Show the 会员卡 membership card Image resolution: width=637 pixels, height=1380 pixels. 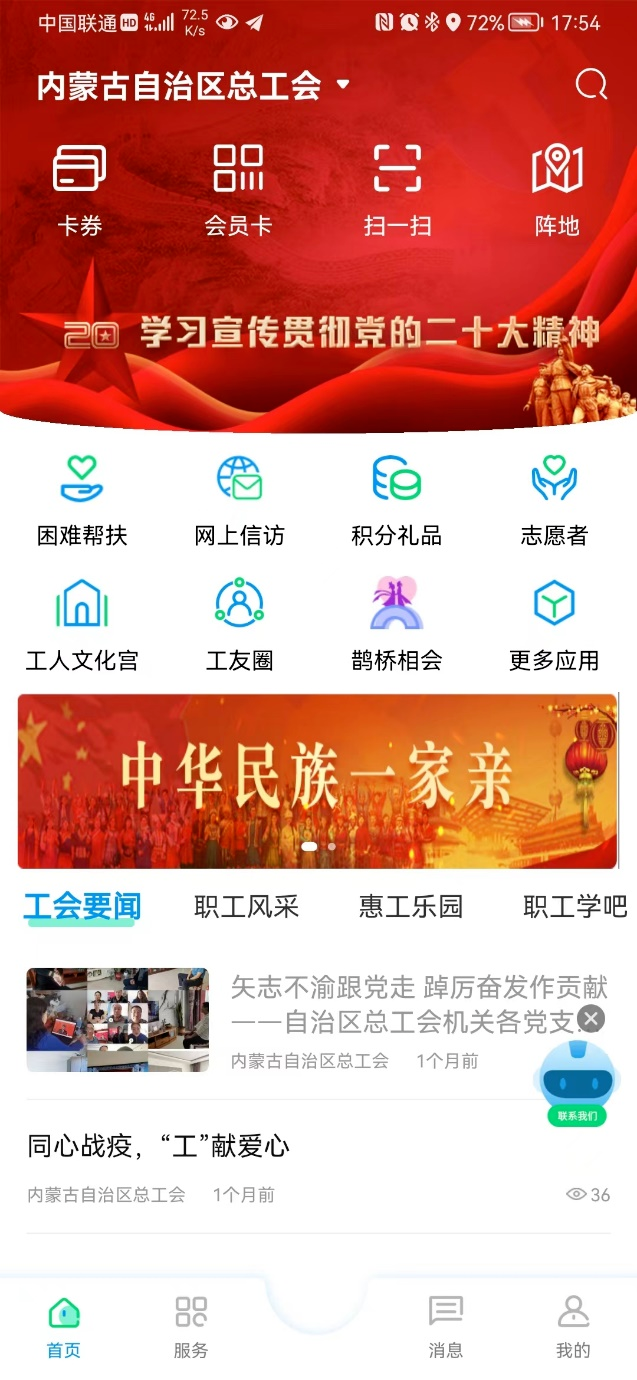(x=238, y=189)
